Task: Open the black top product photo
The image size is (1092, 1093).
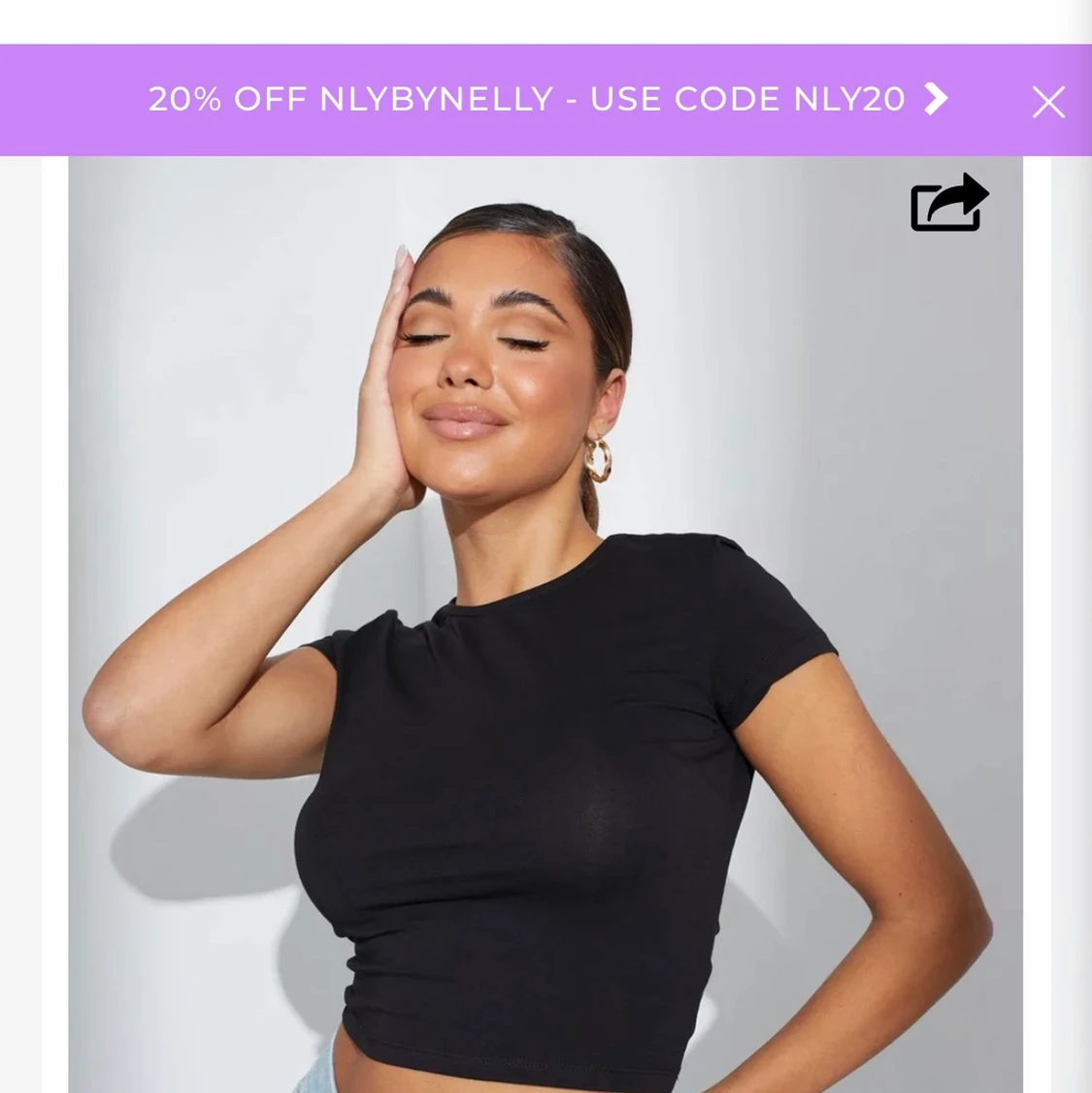Action: 545,624
